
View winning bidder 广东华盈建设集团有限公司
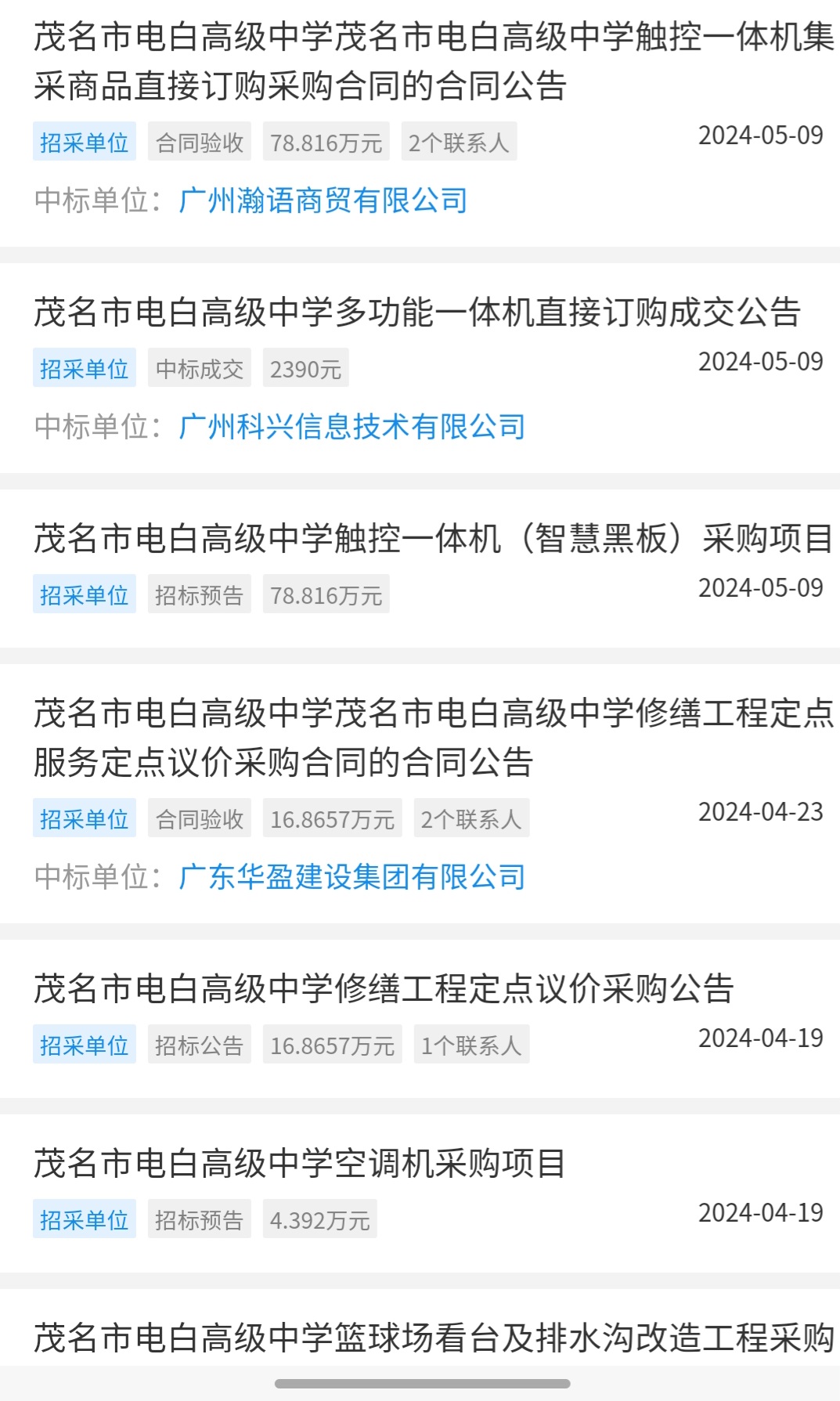pos(352,877)
